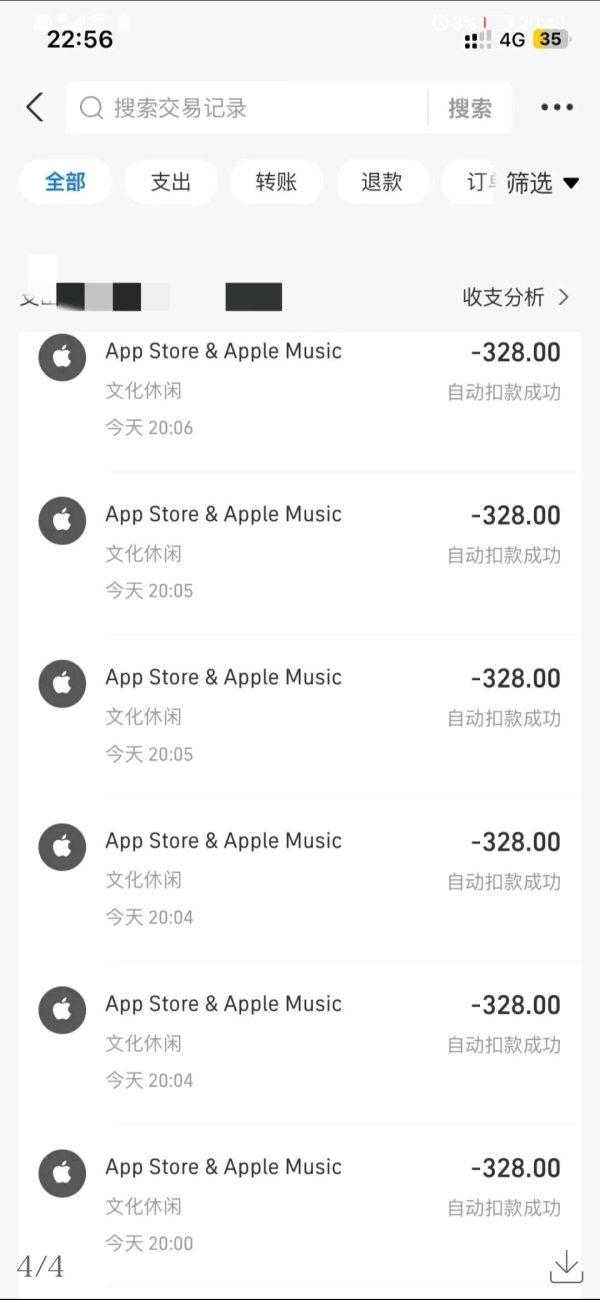
Task: Select the 全部 filter chip
Action: (65, 182)
